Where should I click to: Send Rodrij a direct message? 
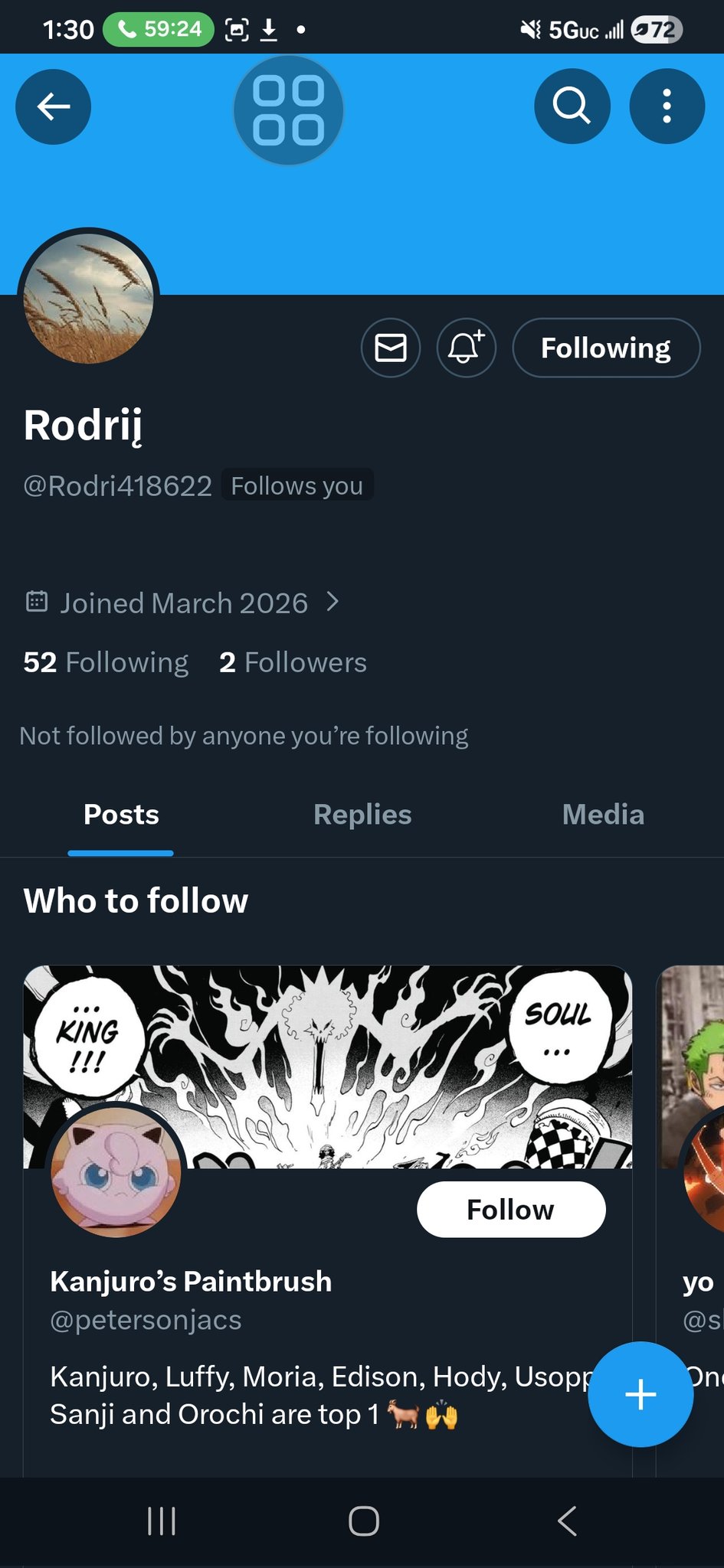[391, 348]
